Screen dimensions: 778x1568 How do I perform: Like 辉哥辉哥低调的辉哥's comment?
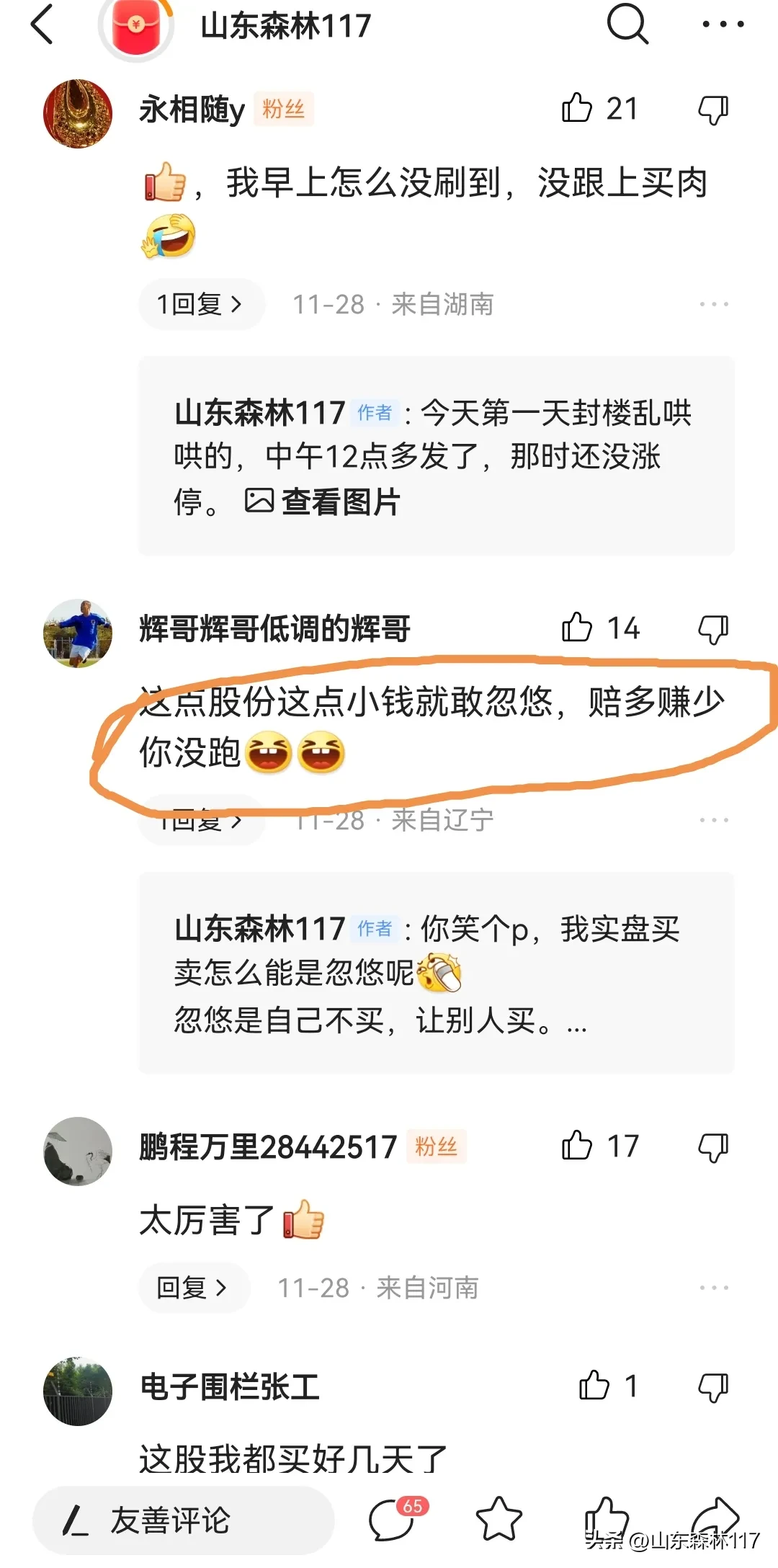tap(577, 628)
